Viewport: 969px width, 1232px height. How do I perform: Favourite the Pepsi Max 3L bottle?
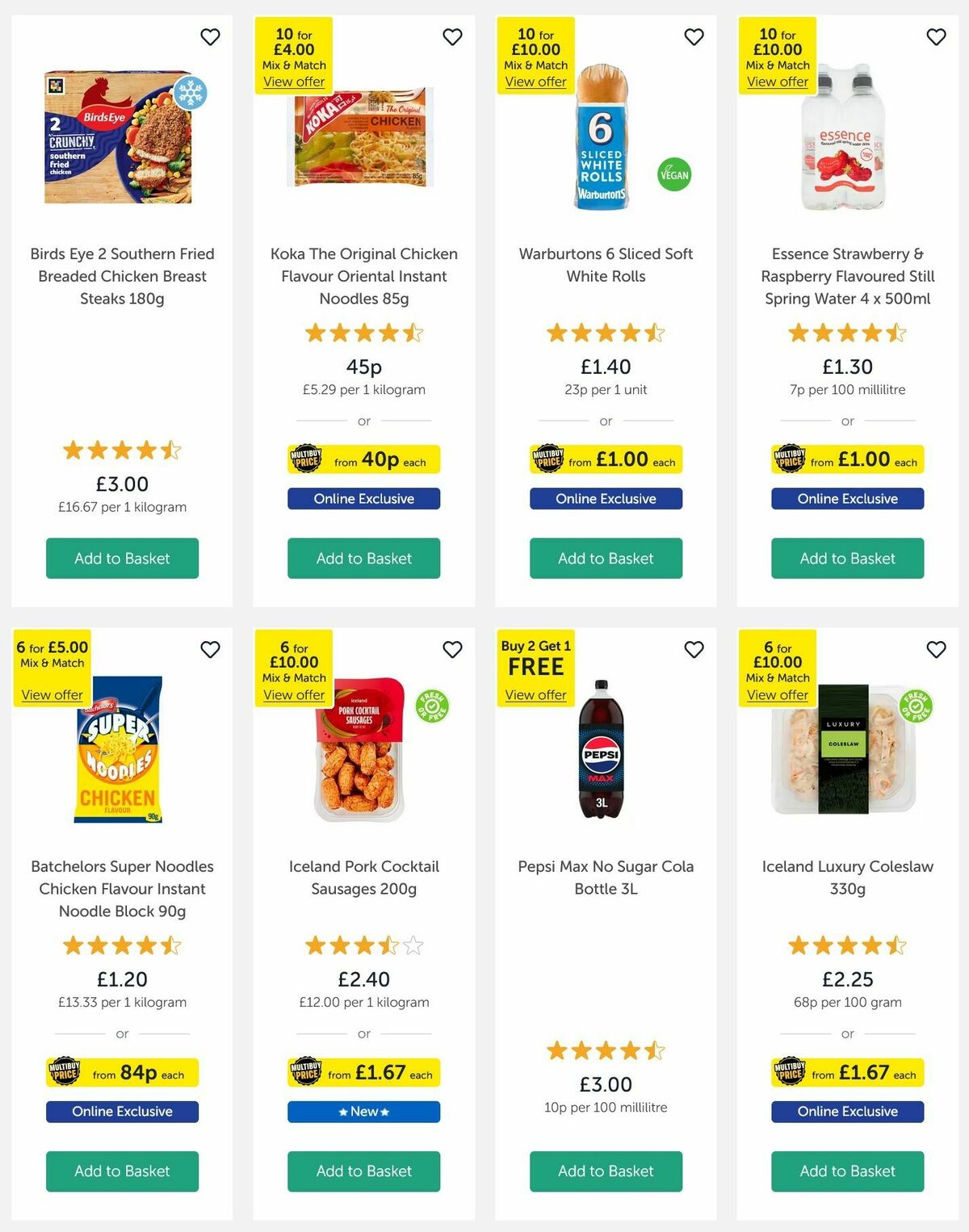[x=693, y=649]
